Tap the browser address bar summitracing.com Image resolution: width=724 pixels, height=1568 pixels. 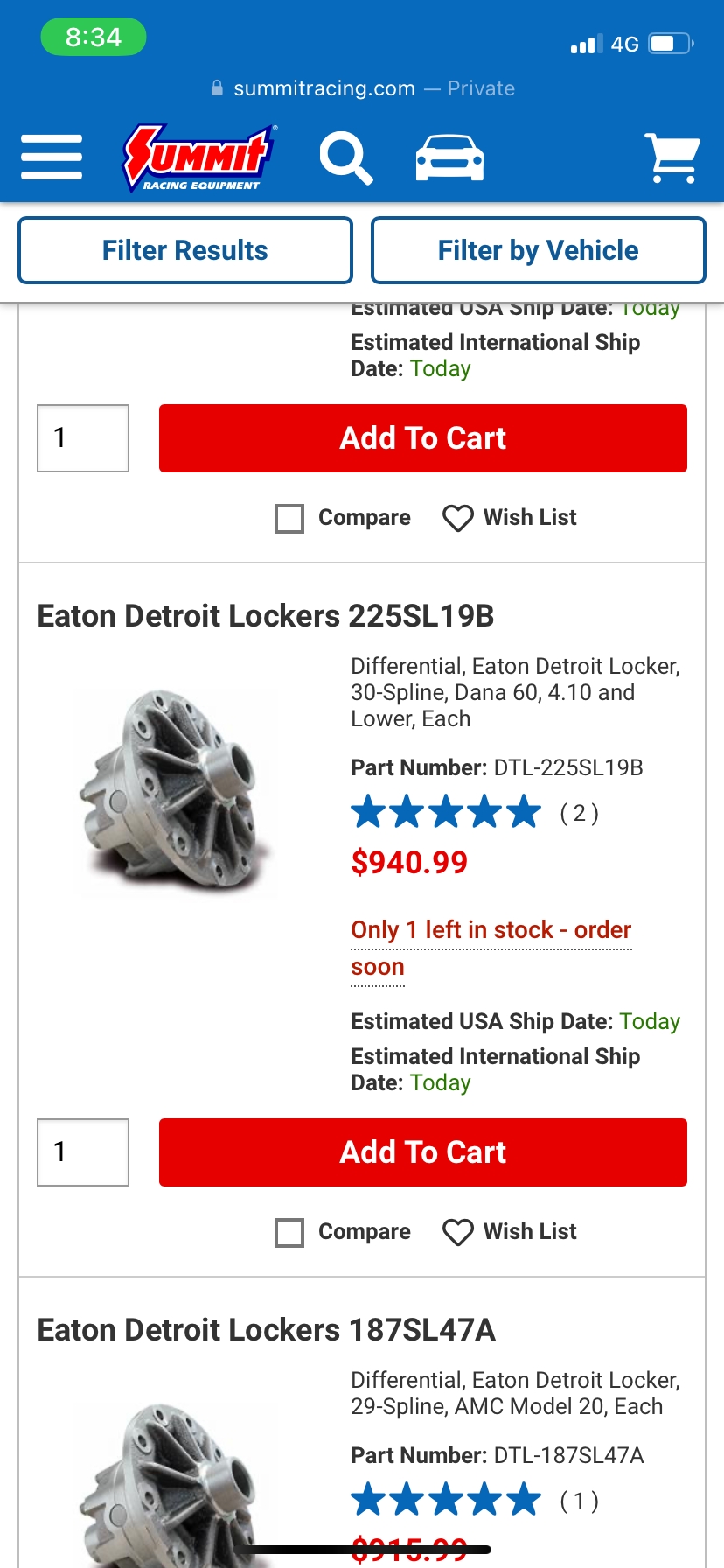click(x=362, y=88)
